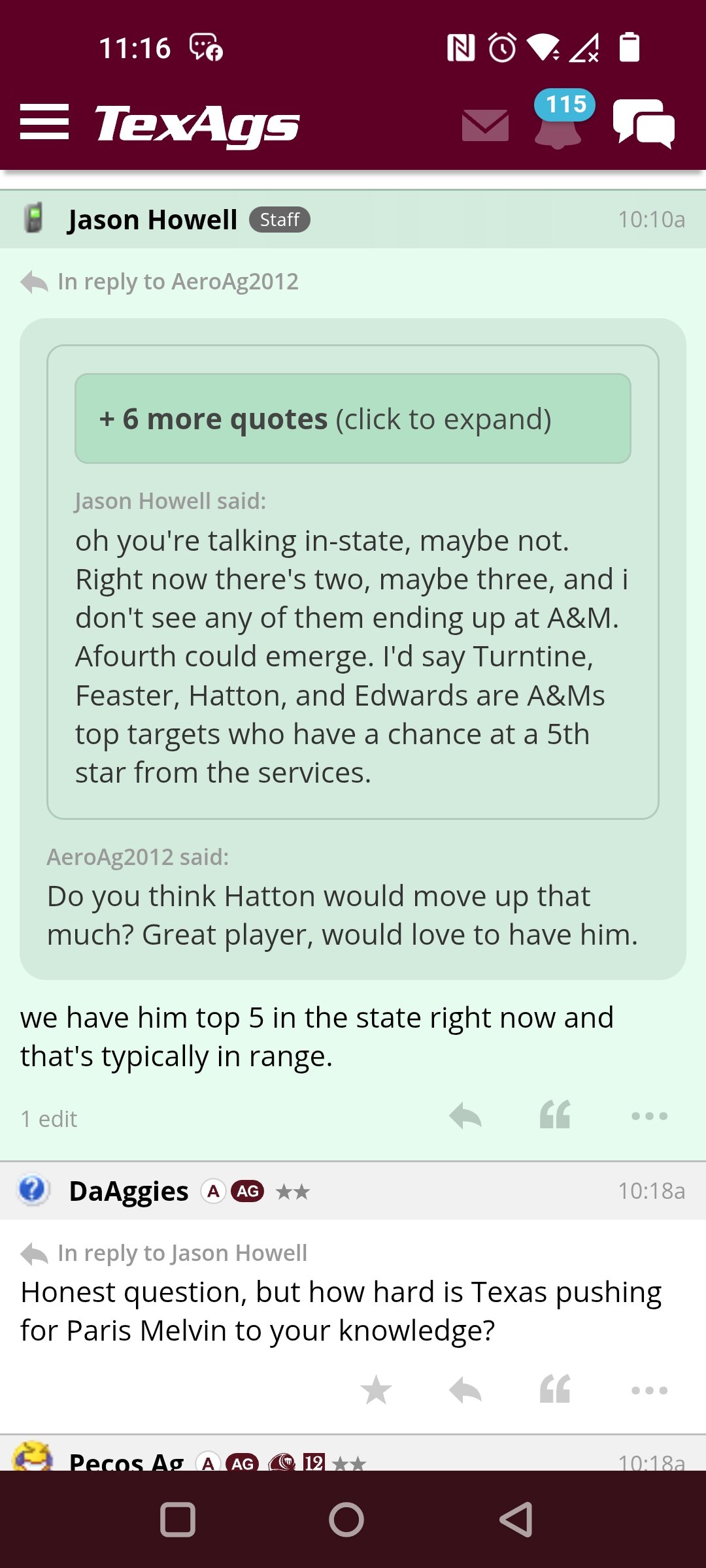Open more options on Jason Howell's post
The height and width of the screenshot is (1568, 706).
tap(649, 1116)
